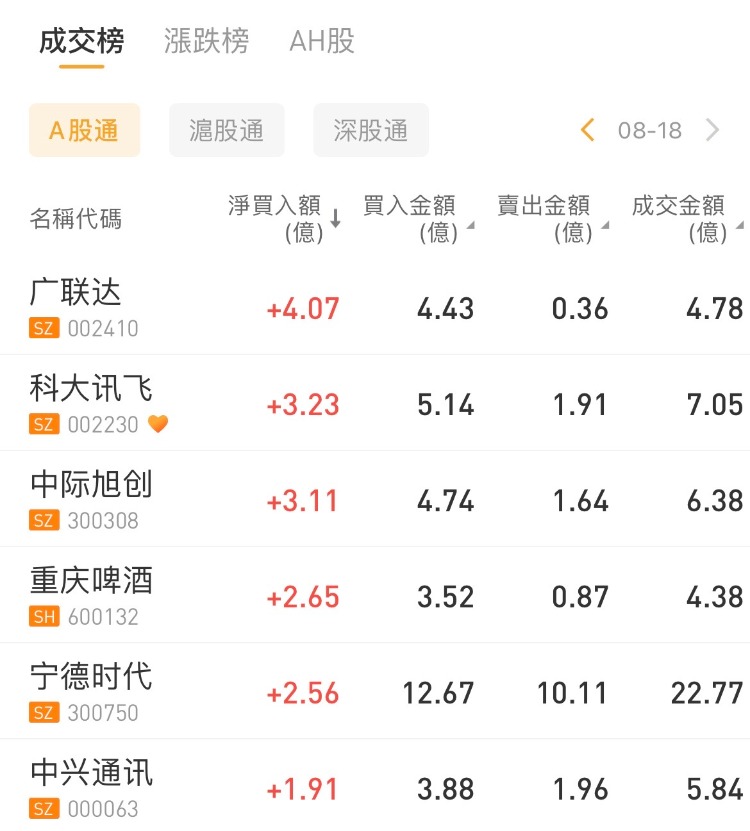Switch to the 漲跌榜 tab

tap(206, 41)
